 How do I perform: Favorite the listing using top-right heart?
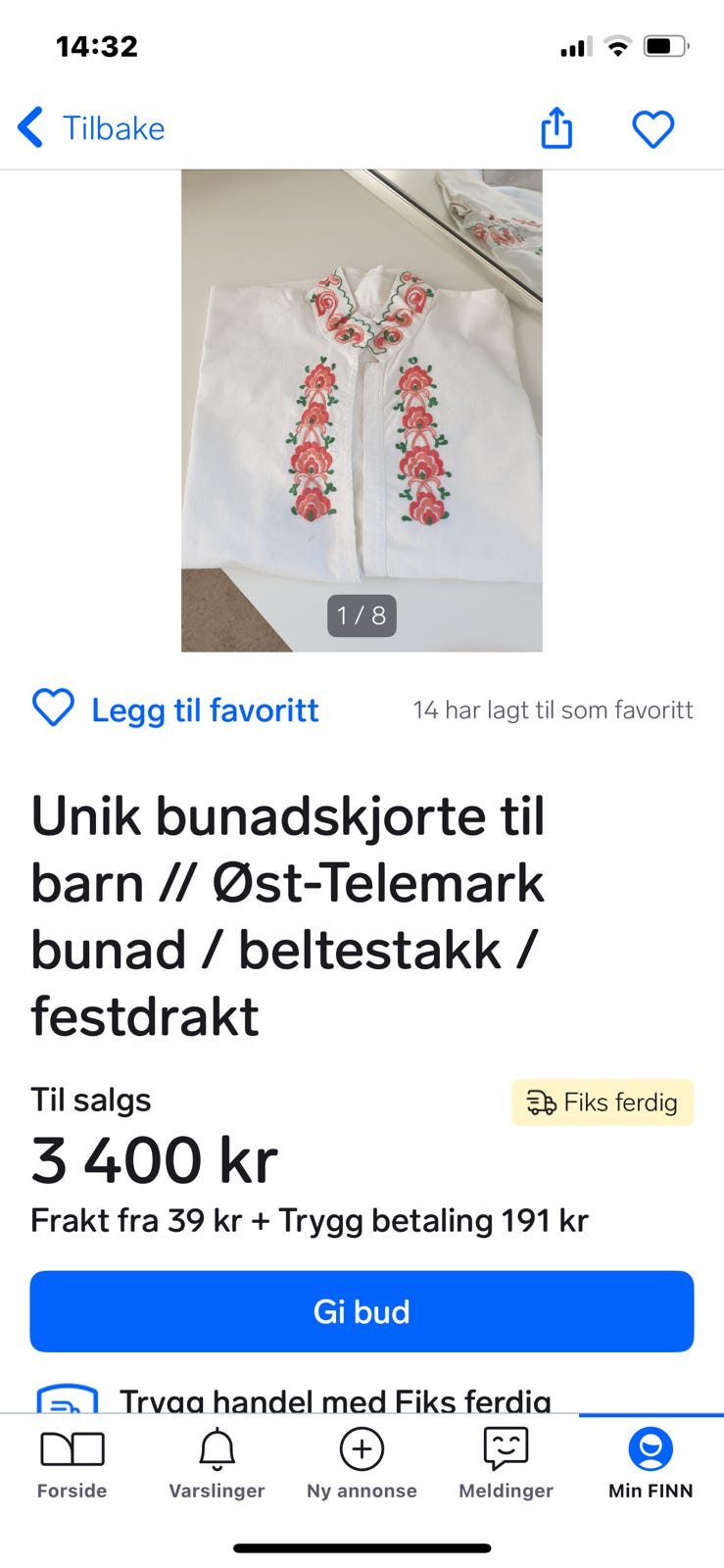point(653,127)
